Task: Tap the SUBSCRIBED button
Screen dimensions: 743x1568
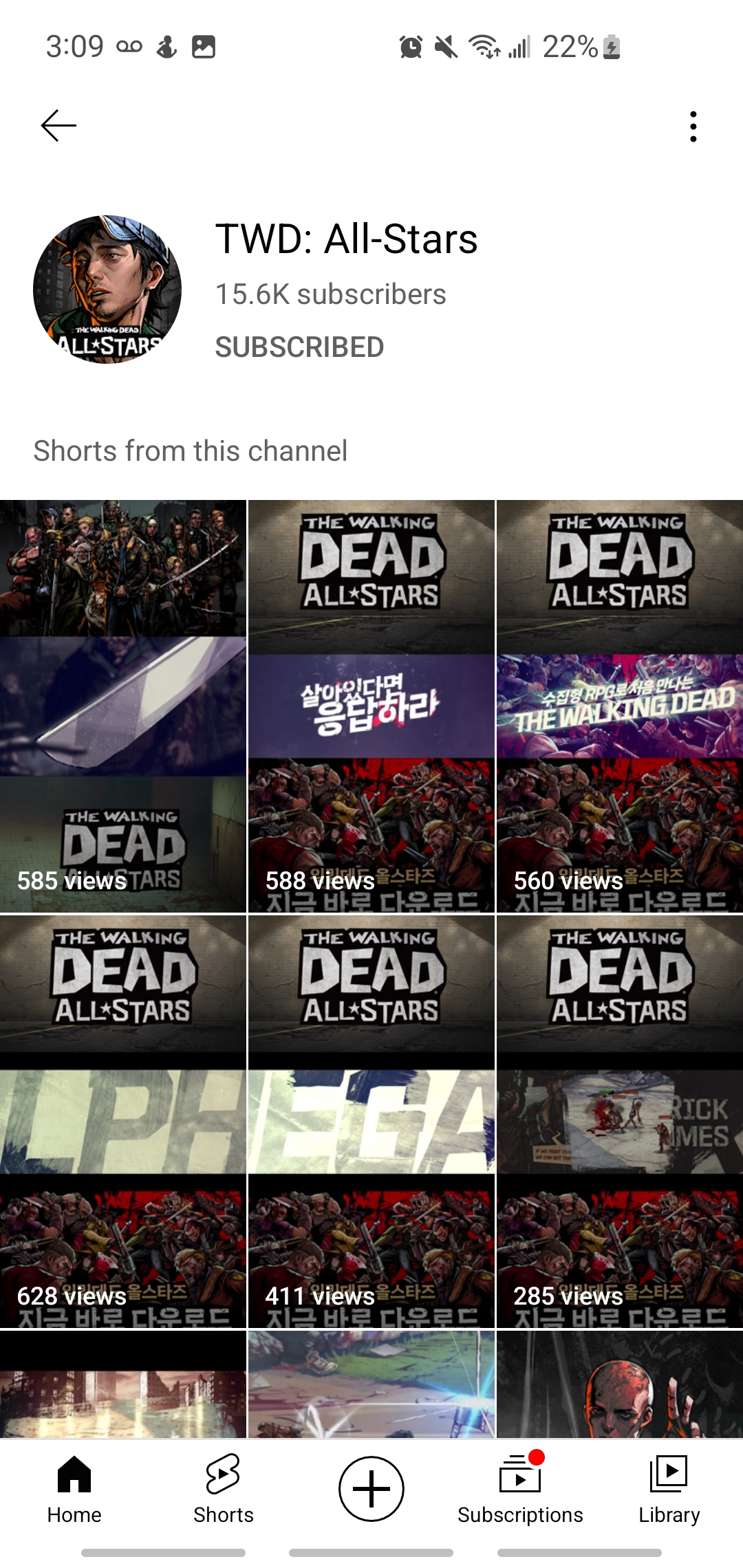Action: click(299, 347)
